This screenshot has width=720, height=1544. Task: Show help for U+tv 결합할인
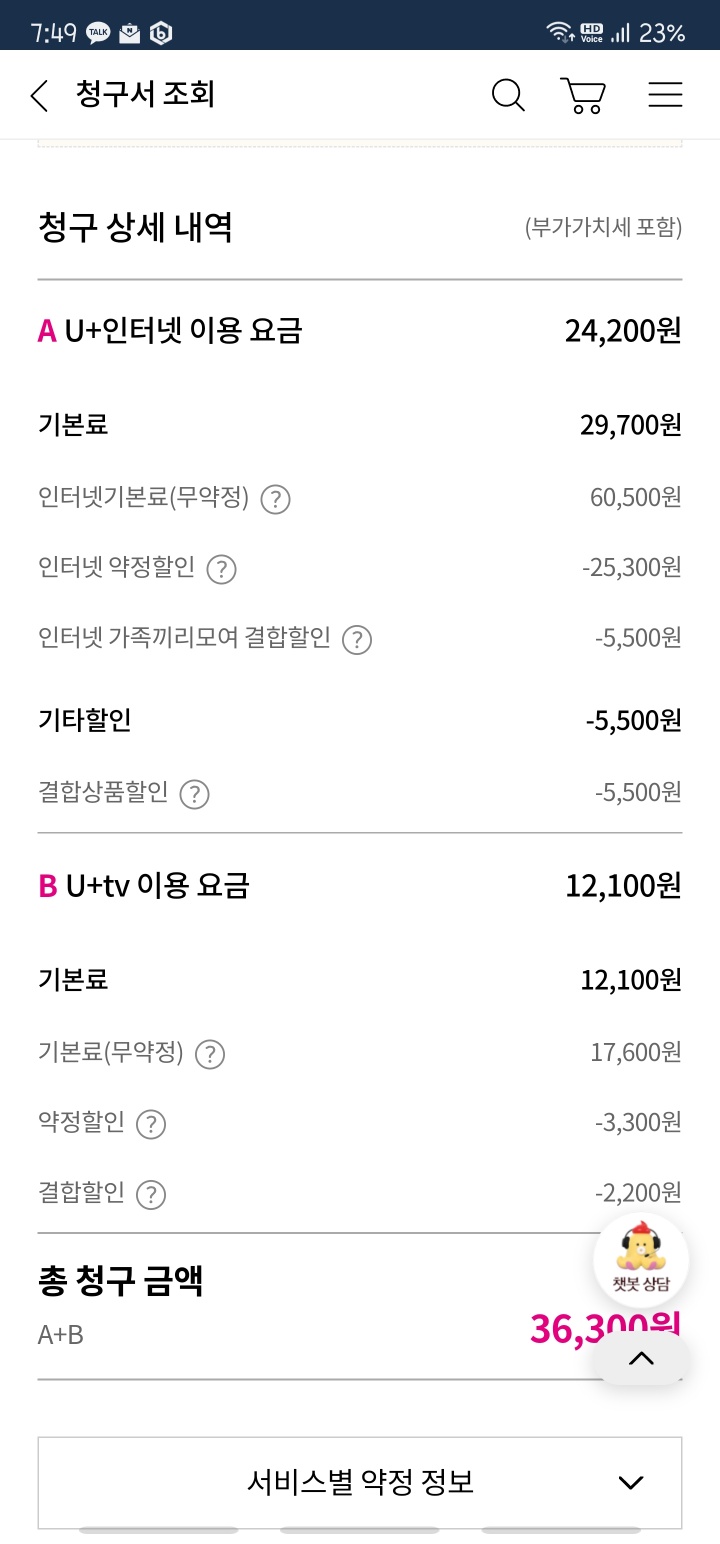tap(150, 1194)
